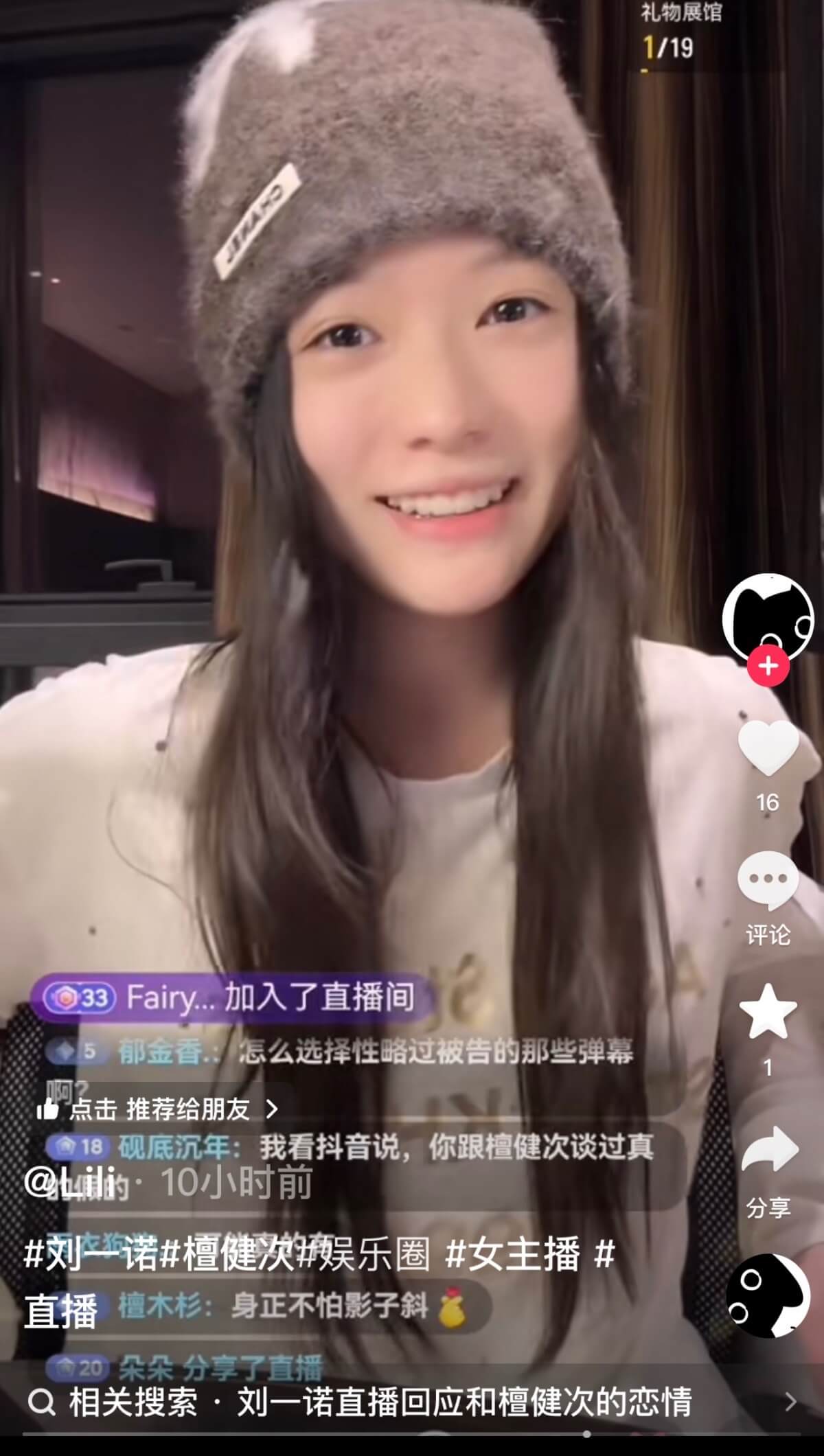Add this video to favorites
The width and height of the screenshot is (824, 1456).
[x=768, y=1012]
